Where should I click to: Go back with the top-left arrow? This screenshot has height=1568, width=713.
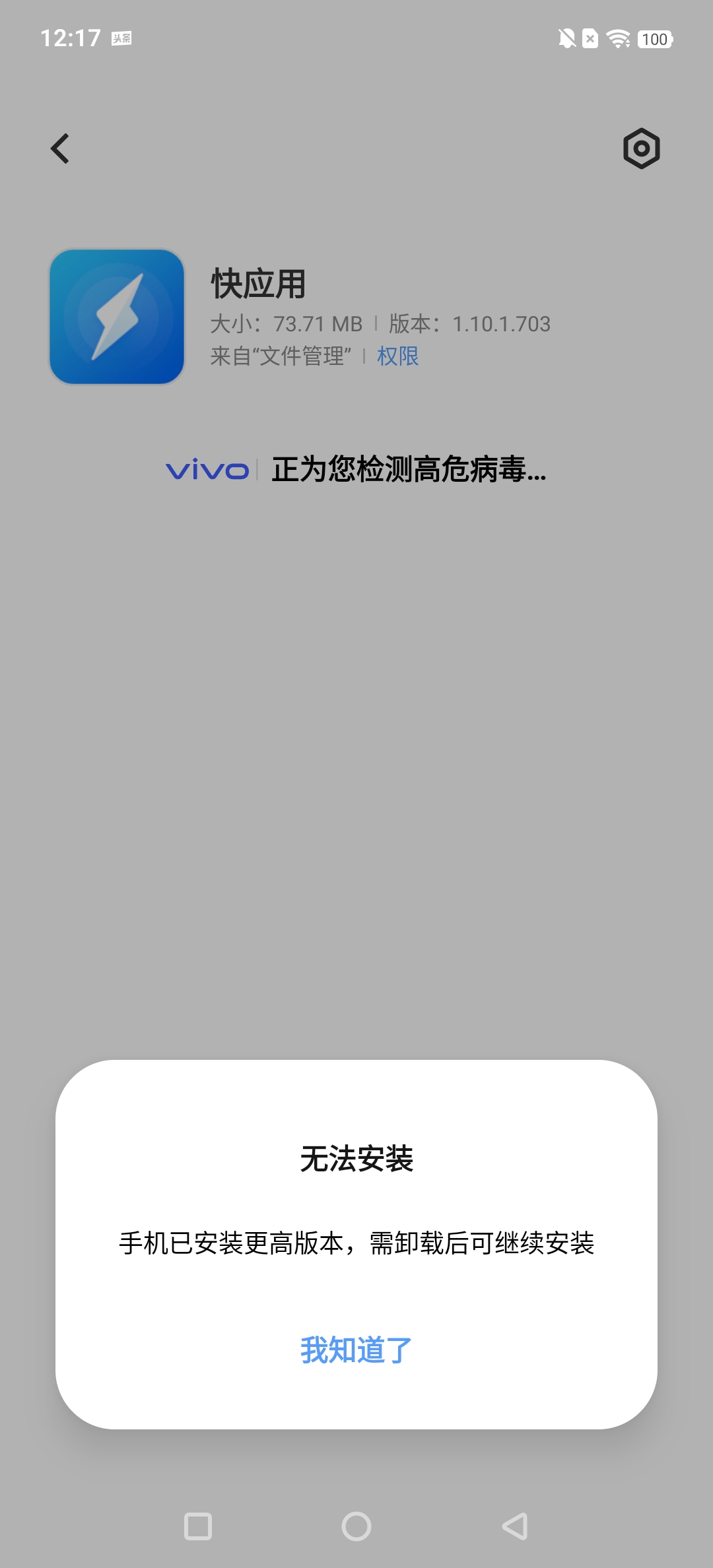click(60, 148)
